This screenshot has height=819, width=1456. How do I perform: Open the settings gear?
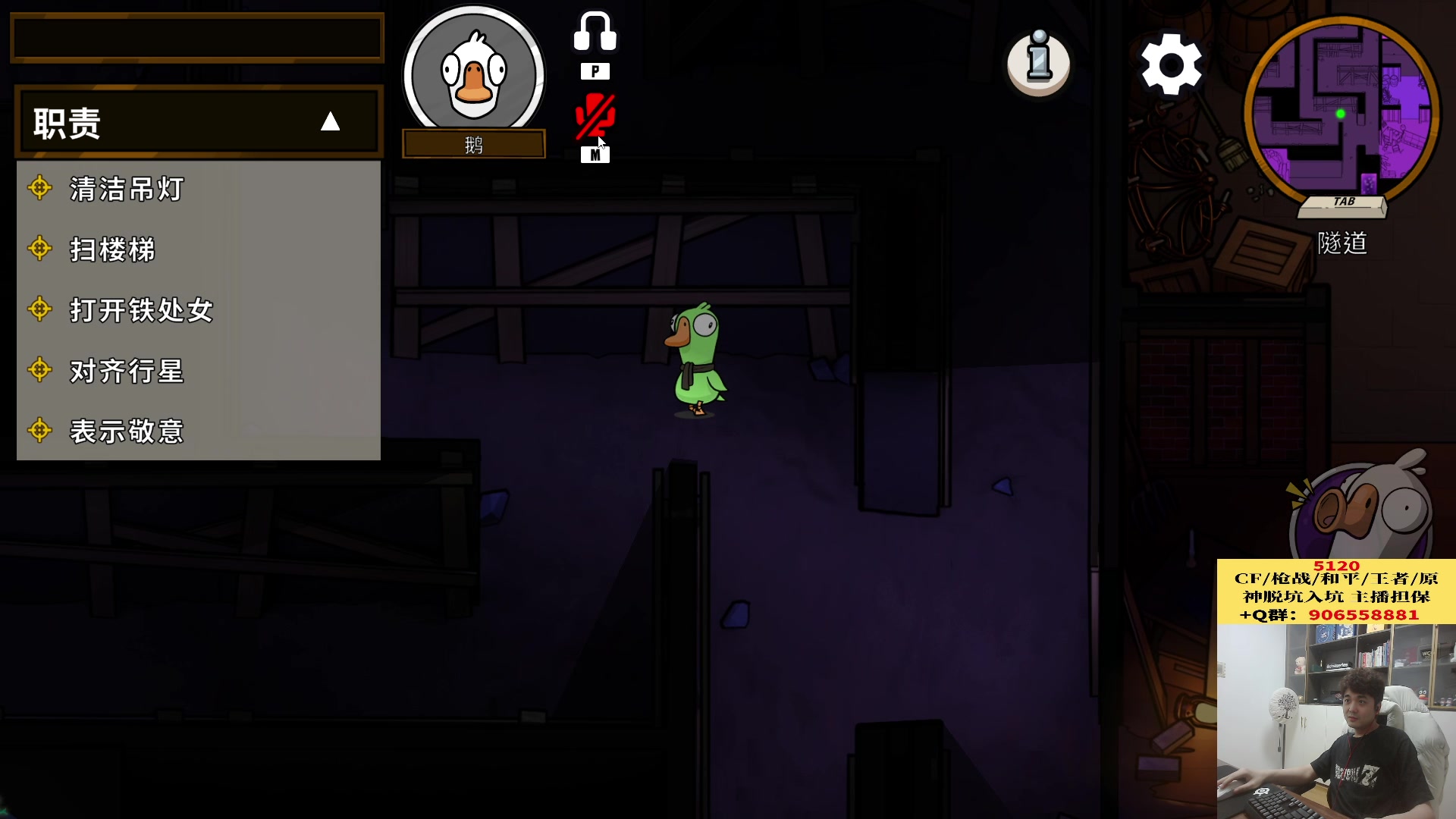point(1171,64)
